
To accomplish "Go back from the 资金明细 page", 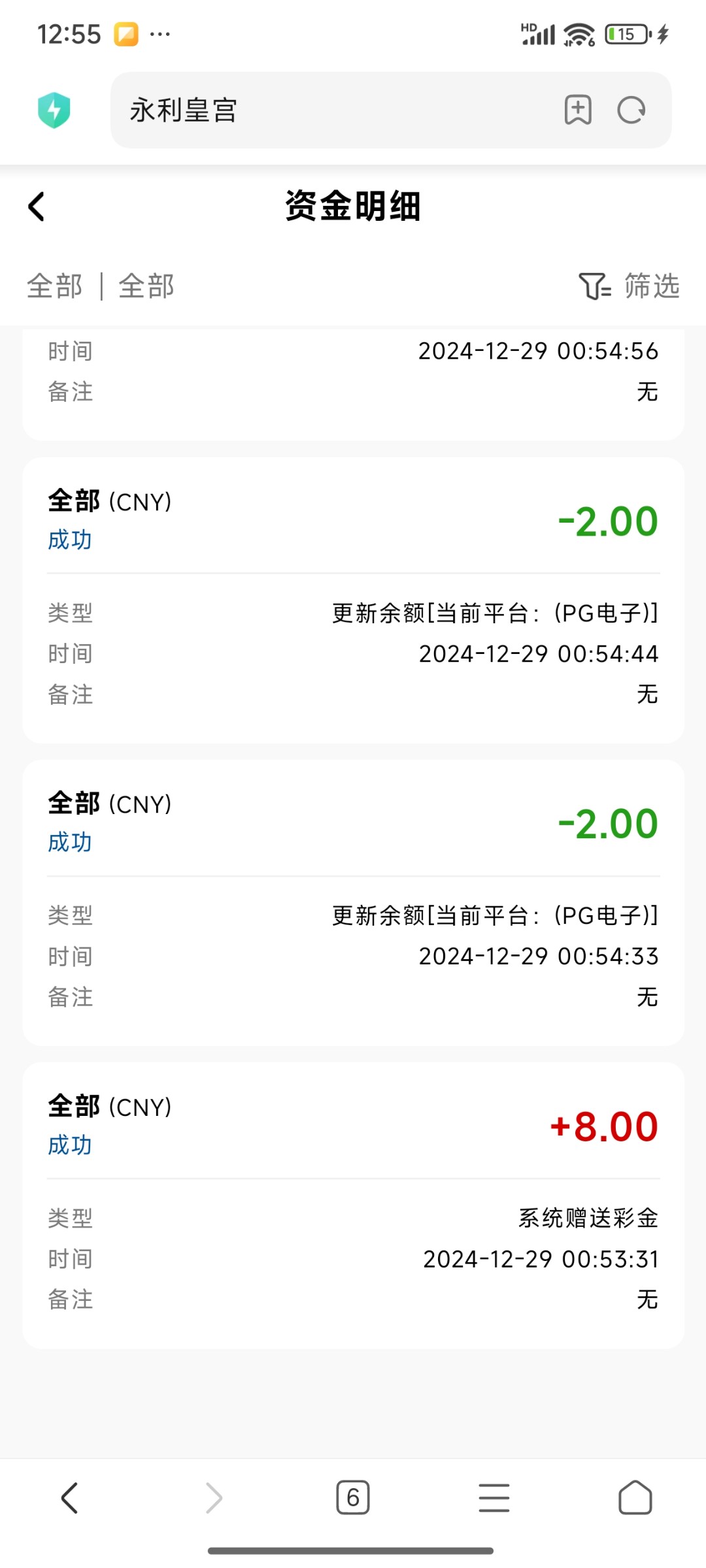I will pyautogui.click(x=37, y=206).
